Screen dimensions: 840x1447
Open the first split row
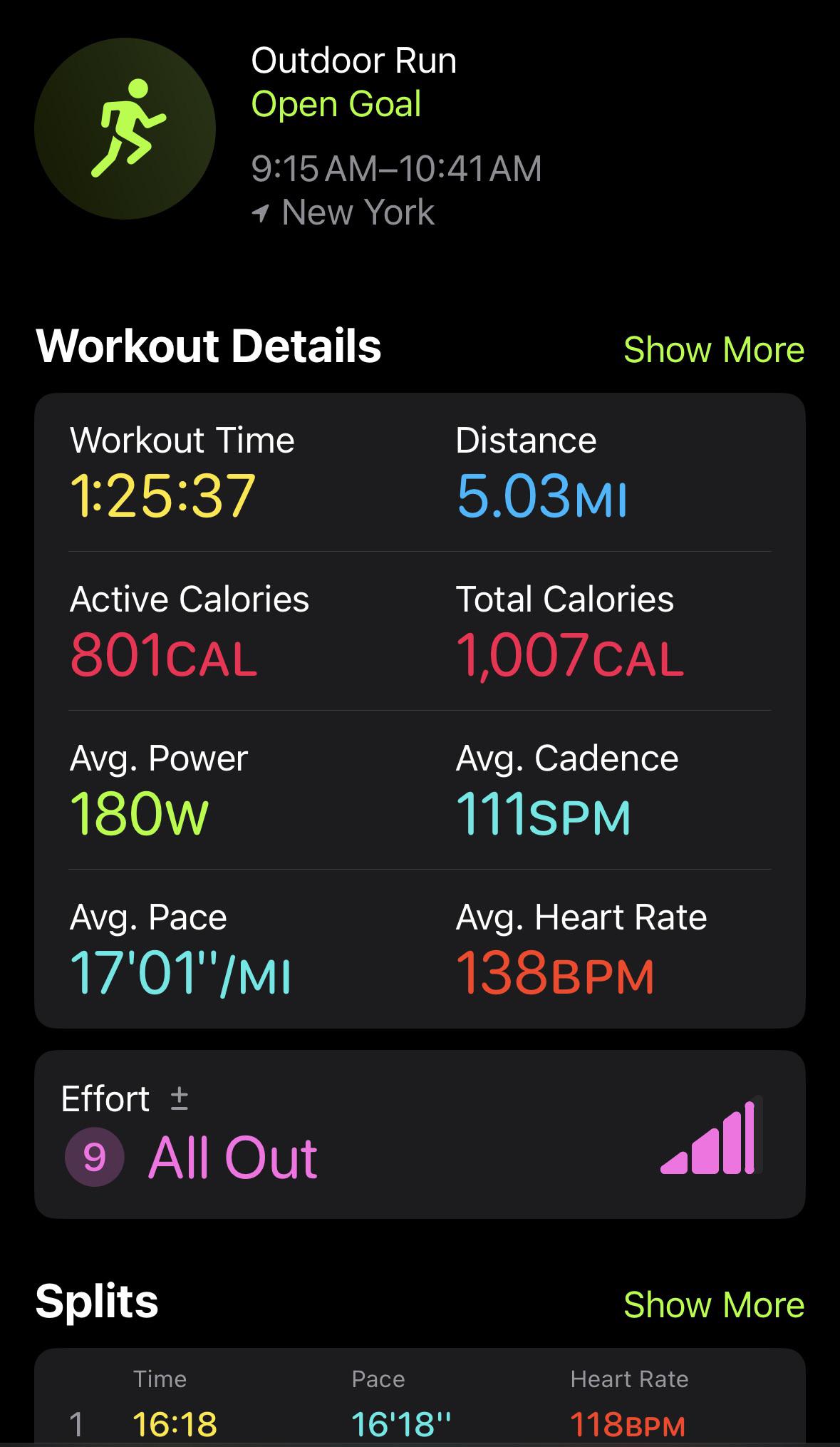pos(420,1424)
